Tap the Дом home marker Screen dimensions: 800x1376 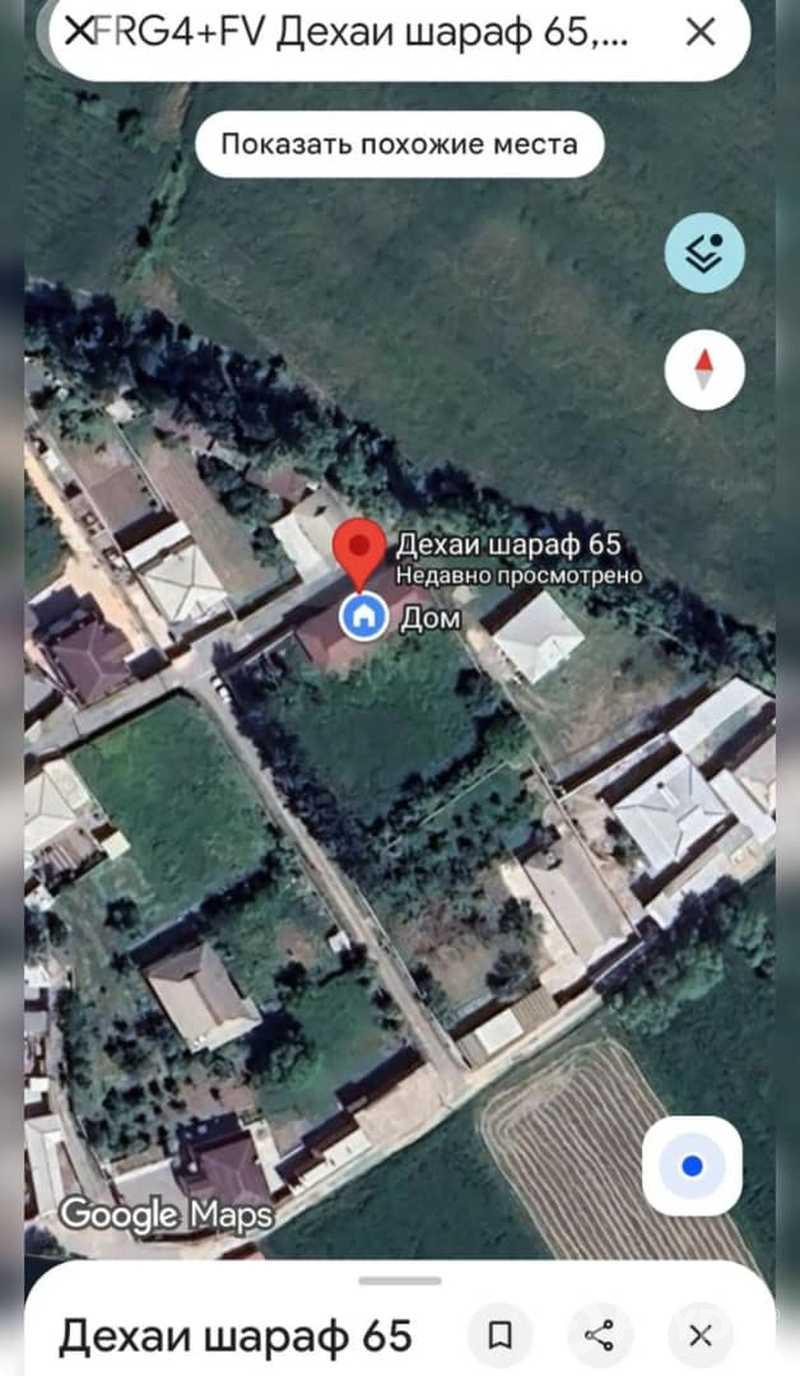coord(363,615)
